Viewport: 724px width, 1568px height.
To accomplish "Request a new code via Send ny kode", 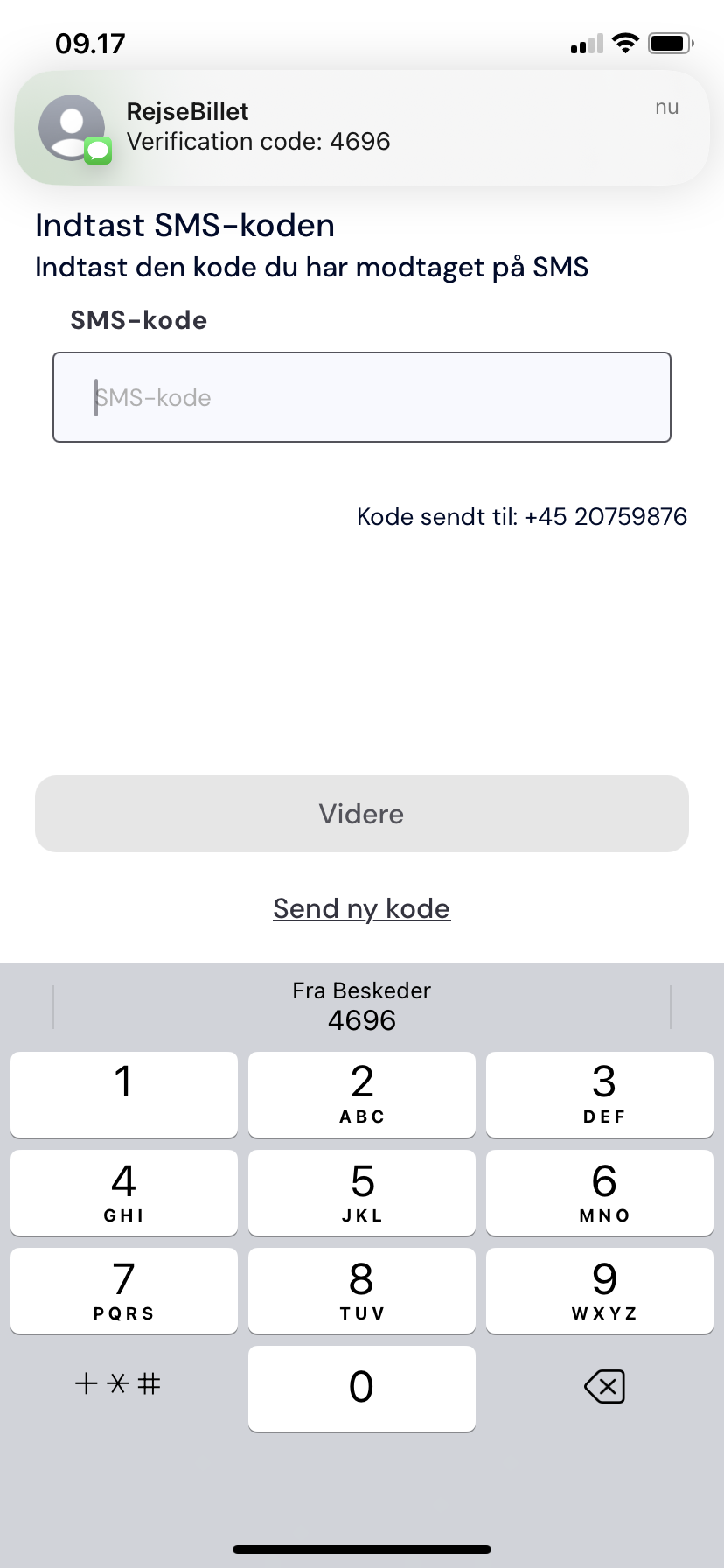I will point(362,908).
